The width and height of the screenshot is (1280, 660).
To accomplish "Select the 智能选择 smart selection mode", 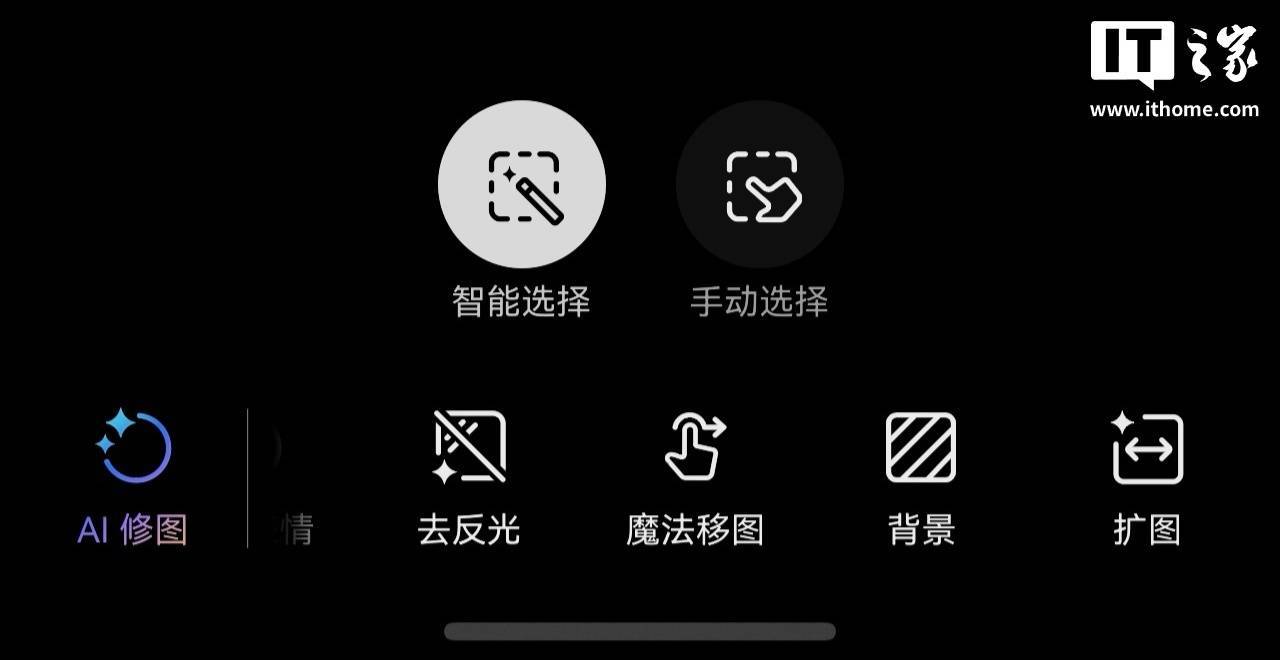I will (x=521, y=185).
